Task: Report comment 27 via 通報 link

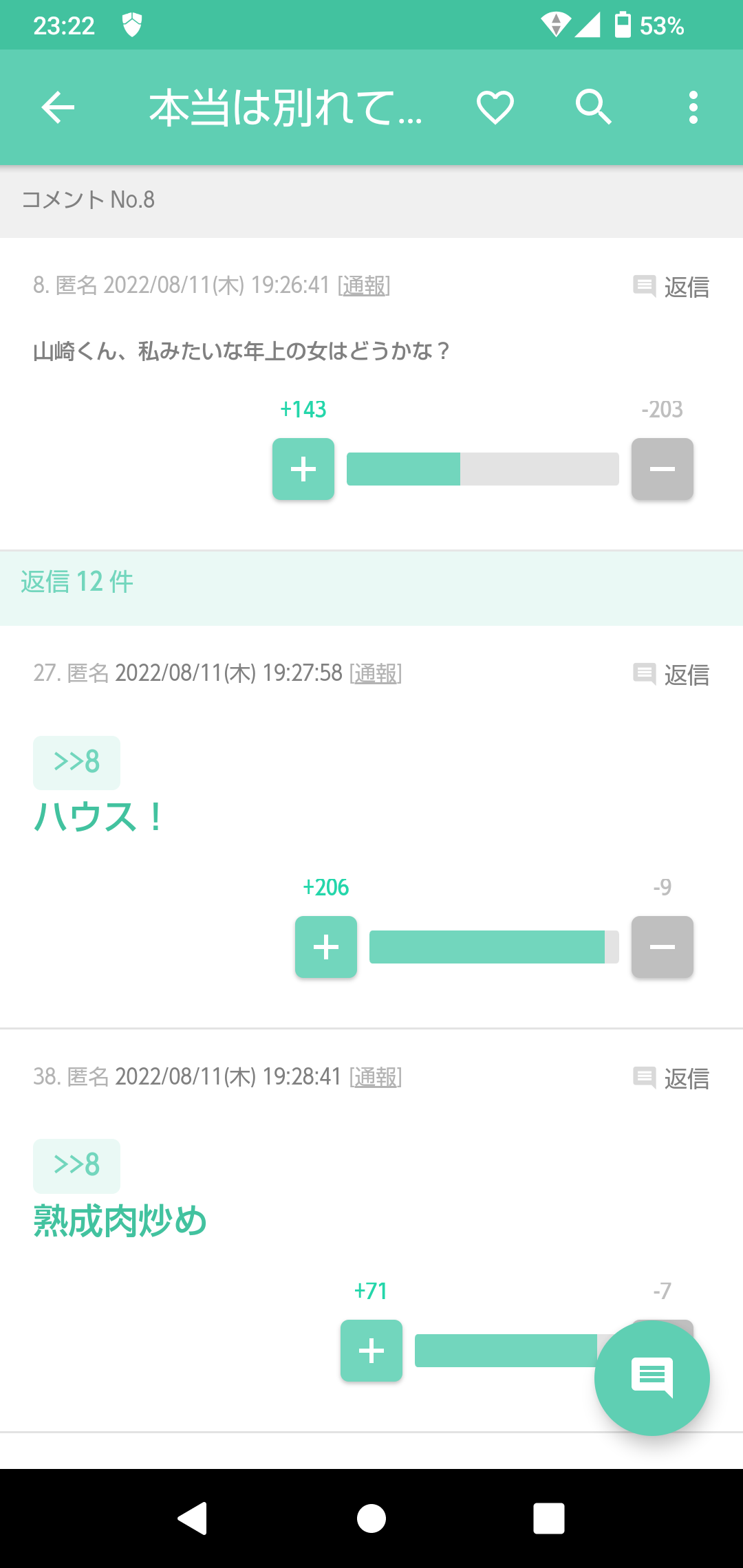Action: coord(376,673)
